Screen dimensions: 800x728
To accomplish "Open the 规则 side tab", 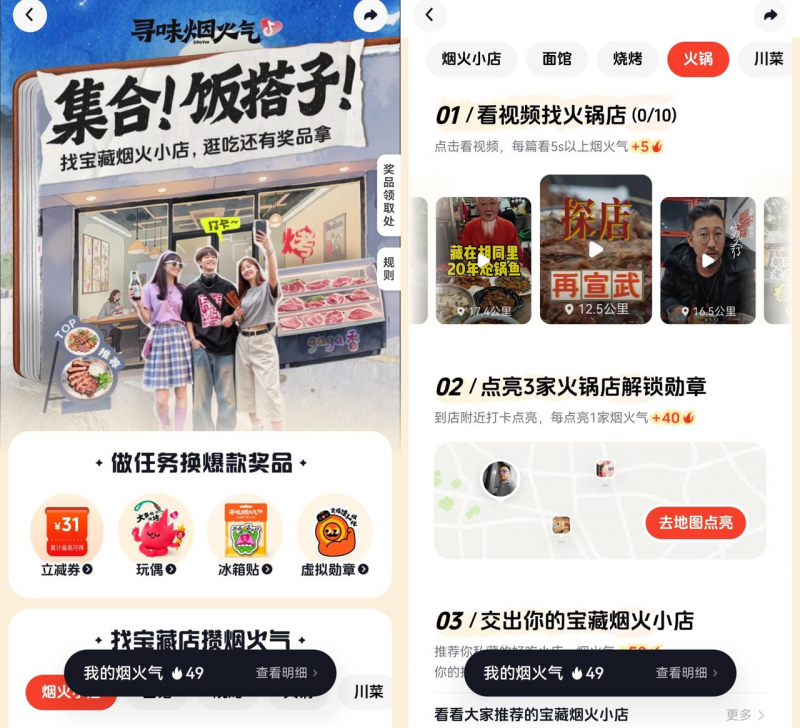I will pos(388,268).
